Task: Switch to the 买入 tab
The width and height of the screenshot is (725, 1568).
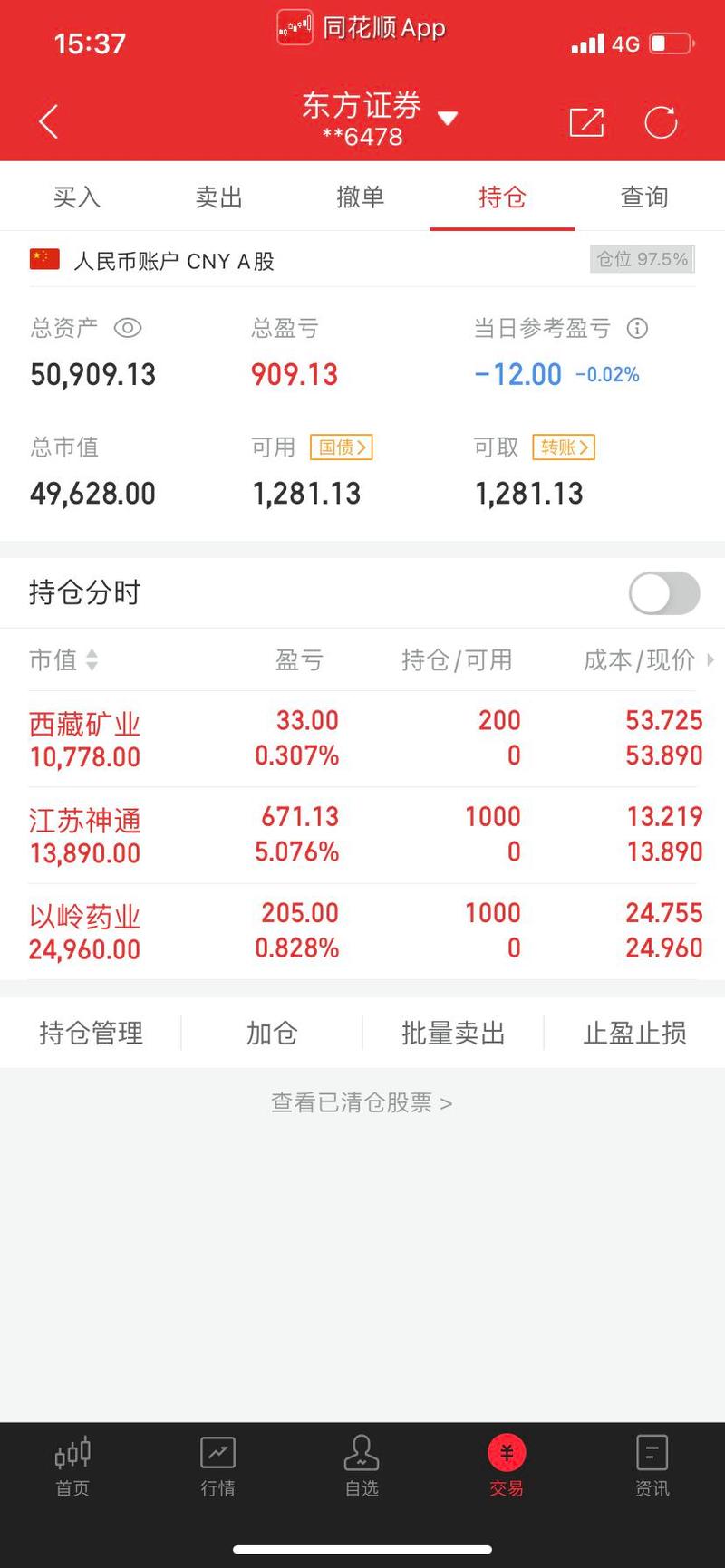Action: 77,197
